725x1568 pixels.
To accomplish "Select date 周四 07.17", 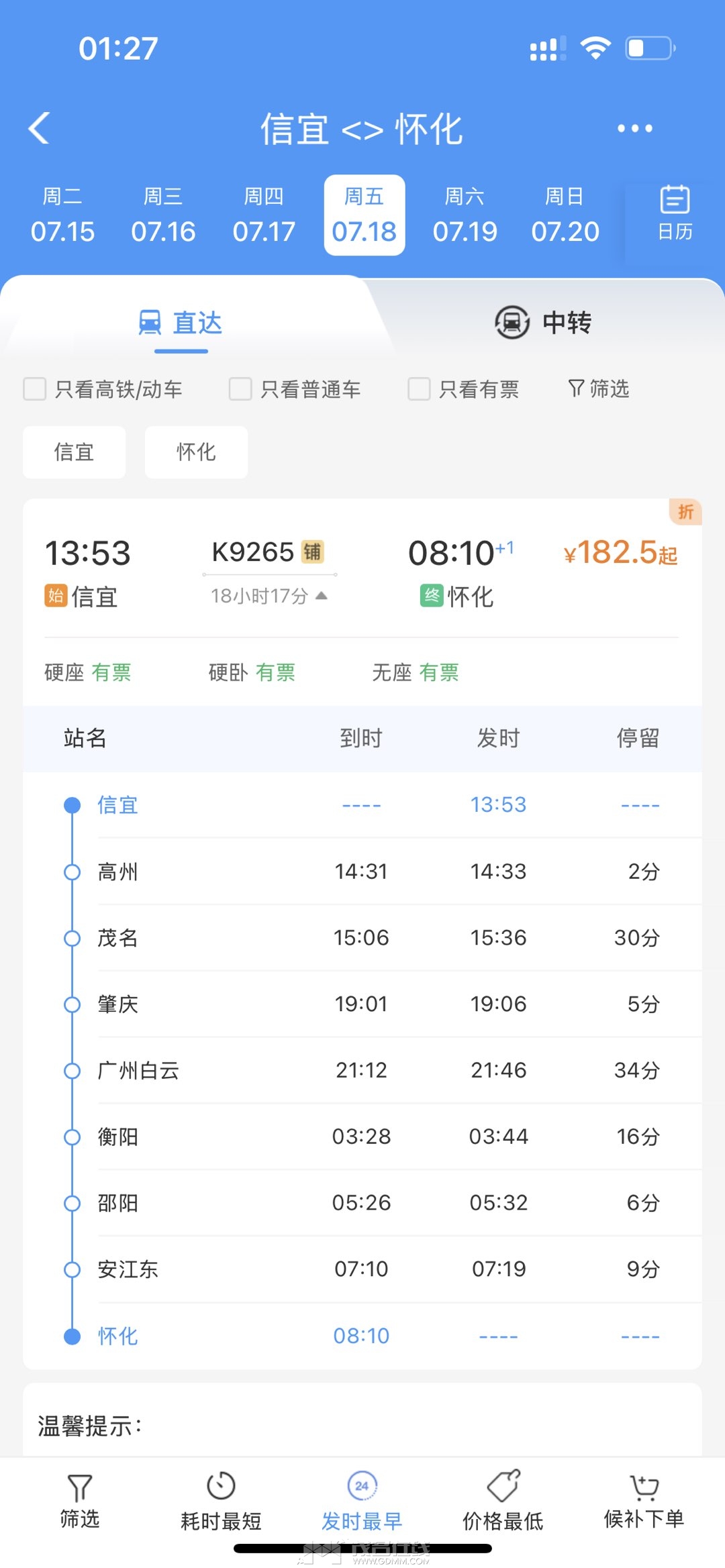I will point(264,215).
